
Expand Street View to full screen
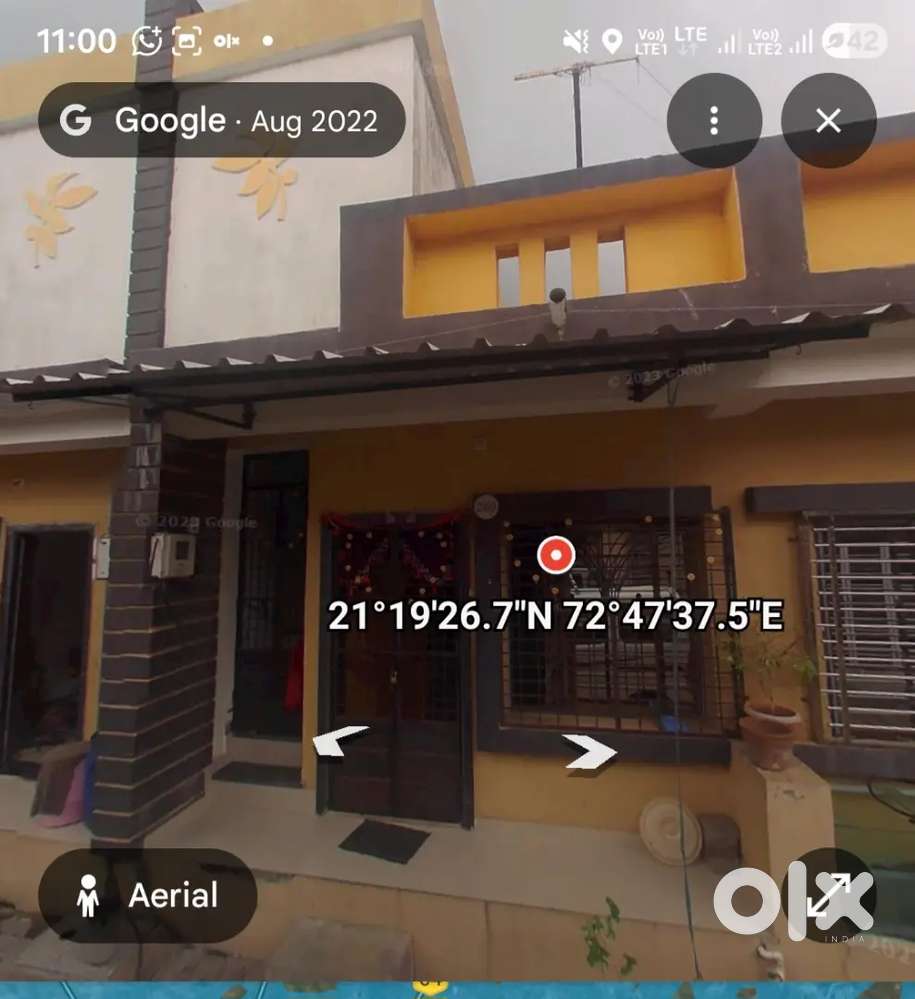827,895
